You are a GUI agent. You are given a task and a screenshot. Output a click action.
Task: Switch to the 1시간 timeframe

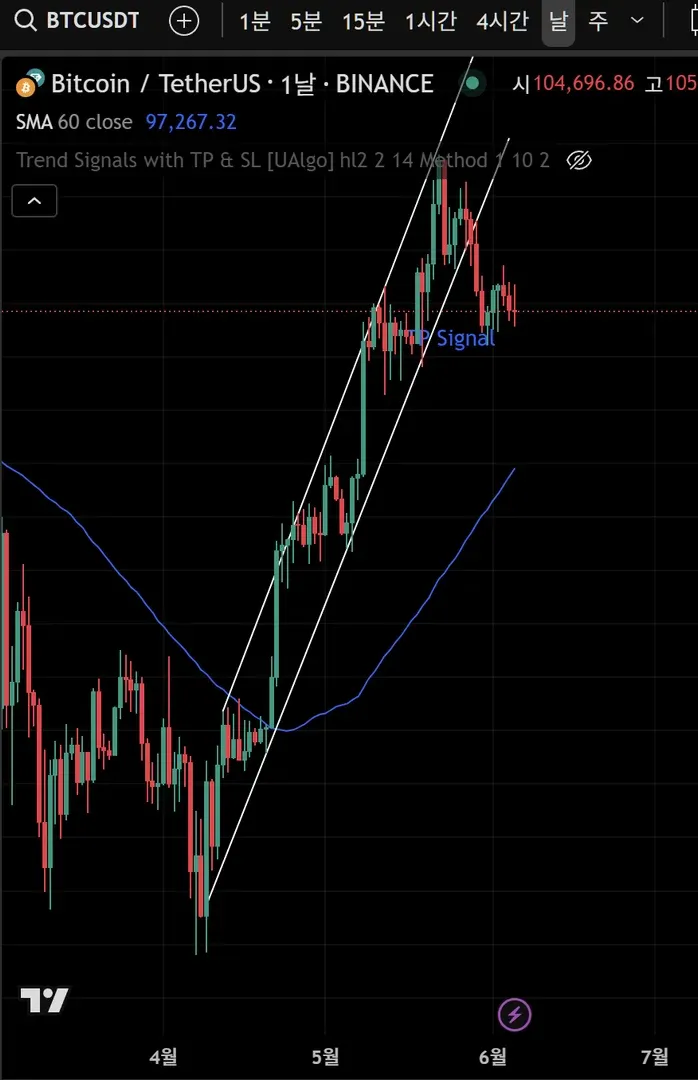[x=430, y=21]
